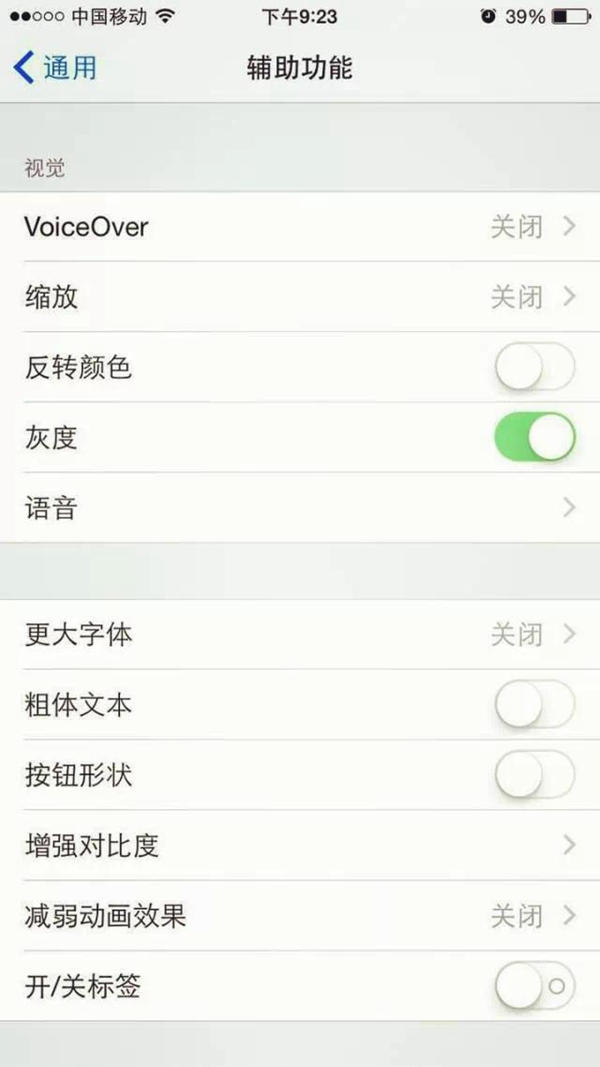This screenshot has height=1067, width=600.
Task: Open 增强对比度 increase contrast
Action: click(300, 846)
